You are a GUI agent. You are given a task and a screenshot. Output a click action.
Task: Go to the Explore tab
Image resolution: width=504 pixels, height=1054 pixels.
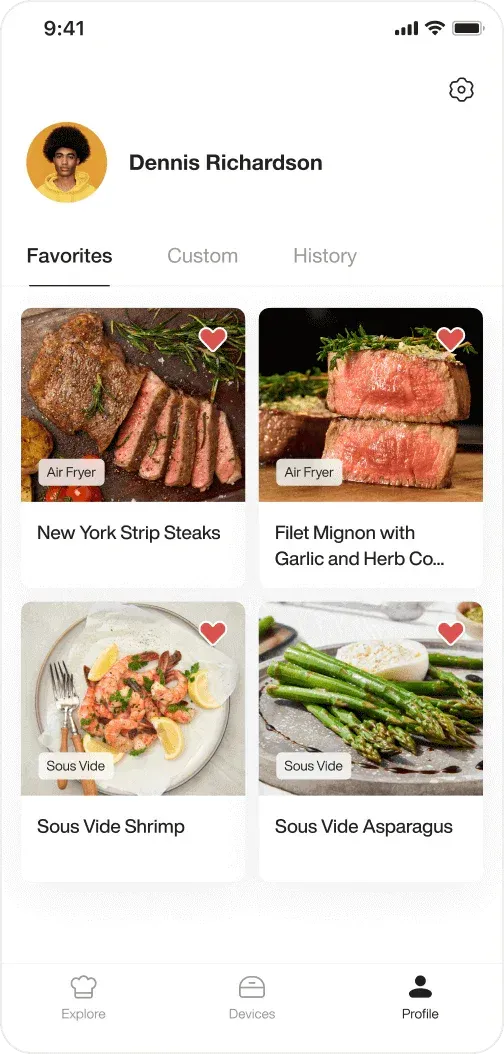pos(83,998)
